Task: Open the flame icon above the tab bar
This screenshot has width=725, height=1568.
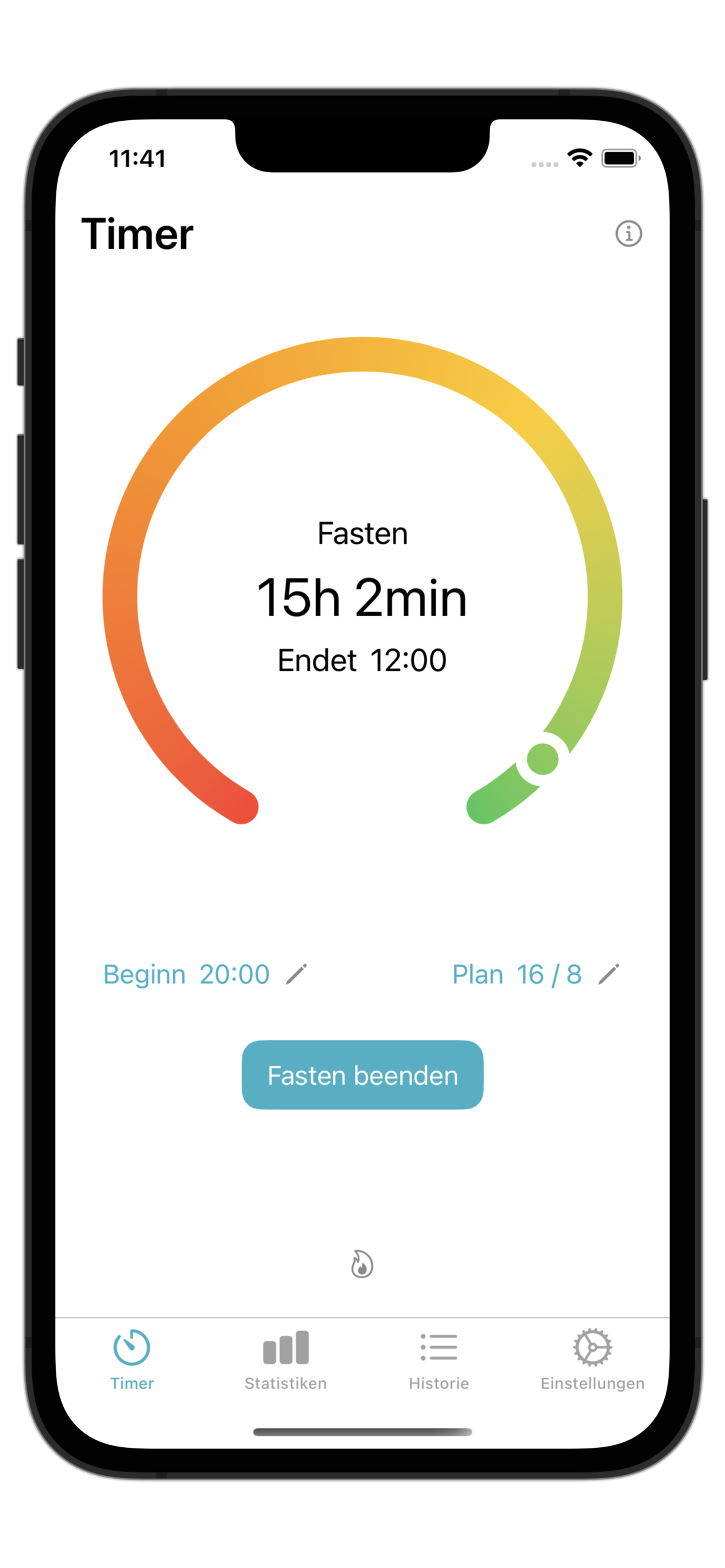Action: pos(362,1264)
